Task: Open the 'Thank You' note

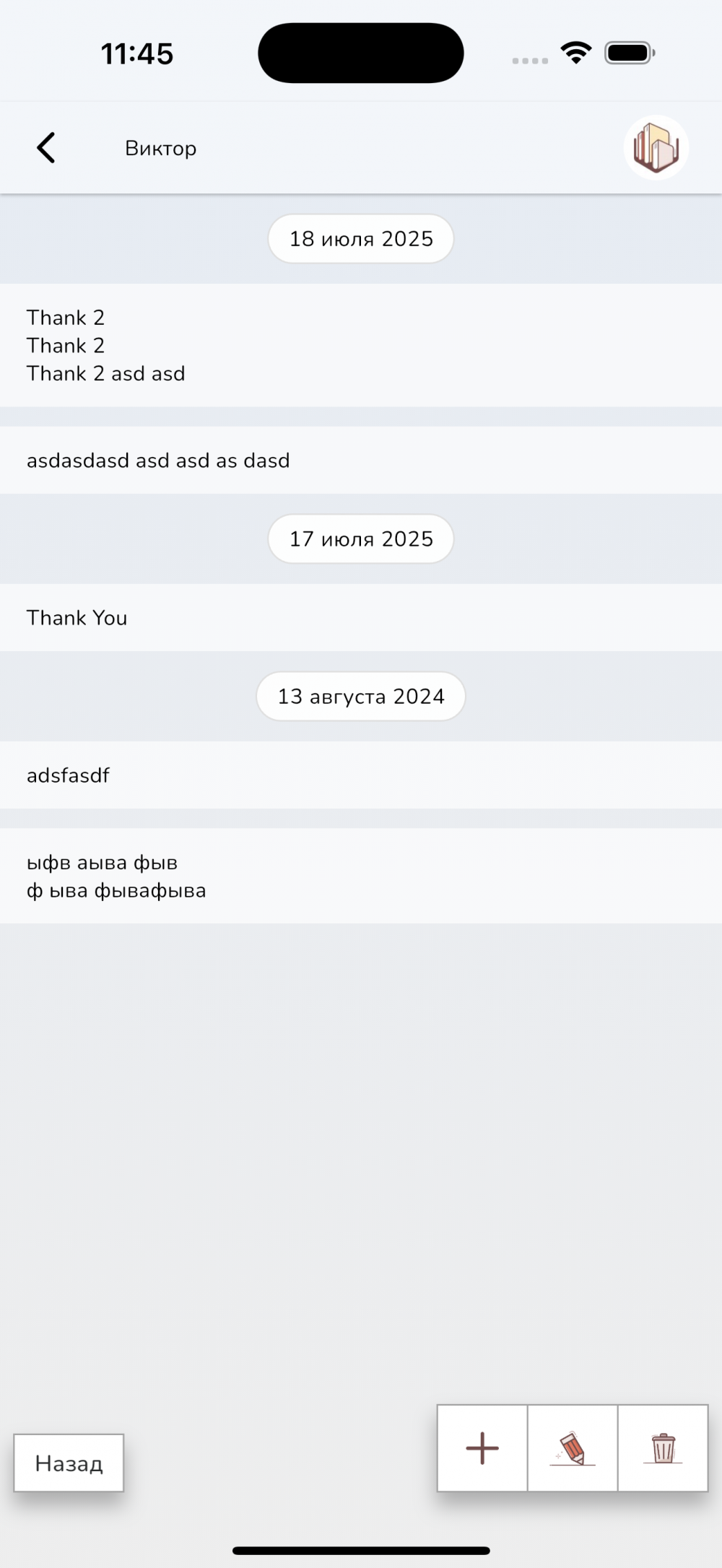Action: click(x=361, y=618)
